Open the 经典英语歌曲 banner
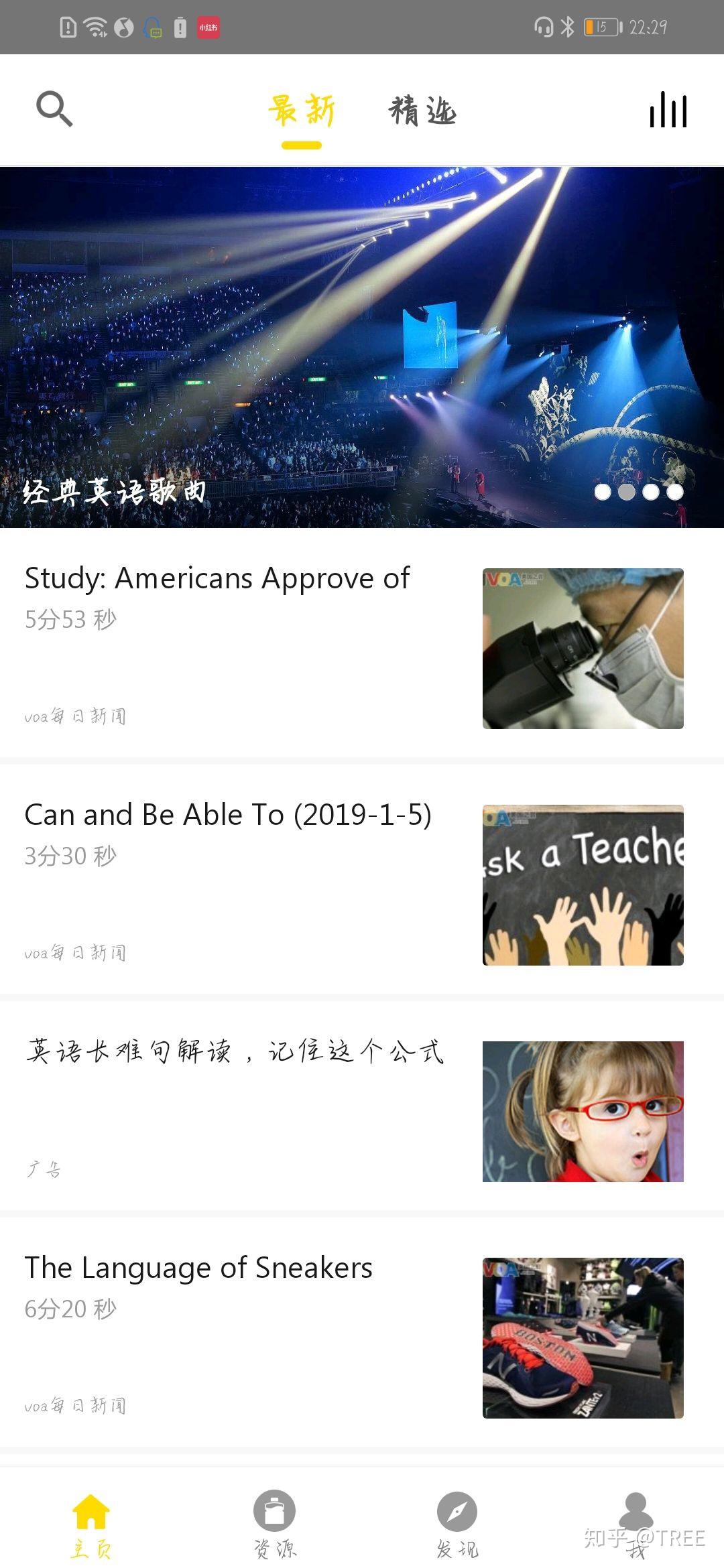724x1568 pixels. pos(362,347)
